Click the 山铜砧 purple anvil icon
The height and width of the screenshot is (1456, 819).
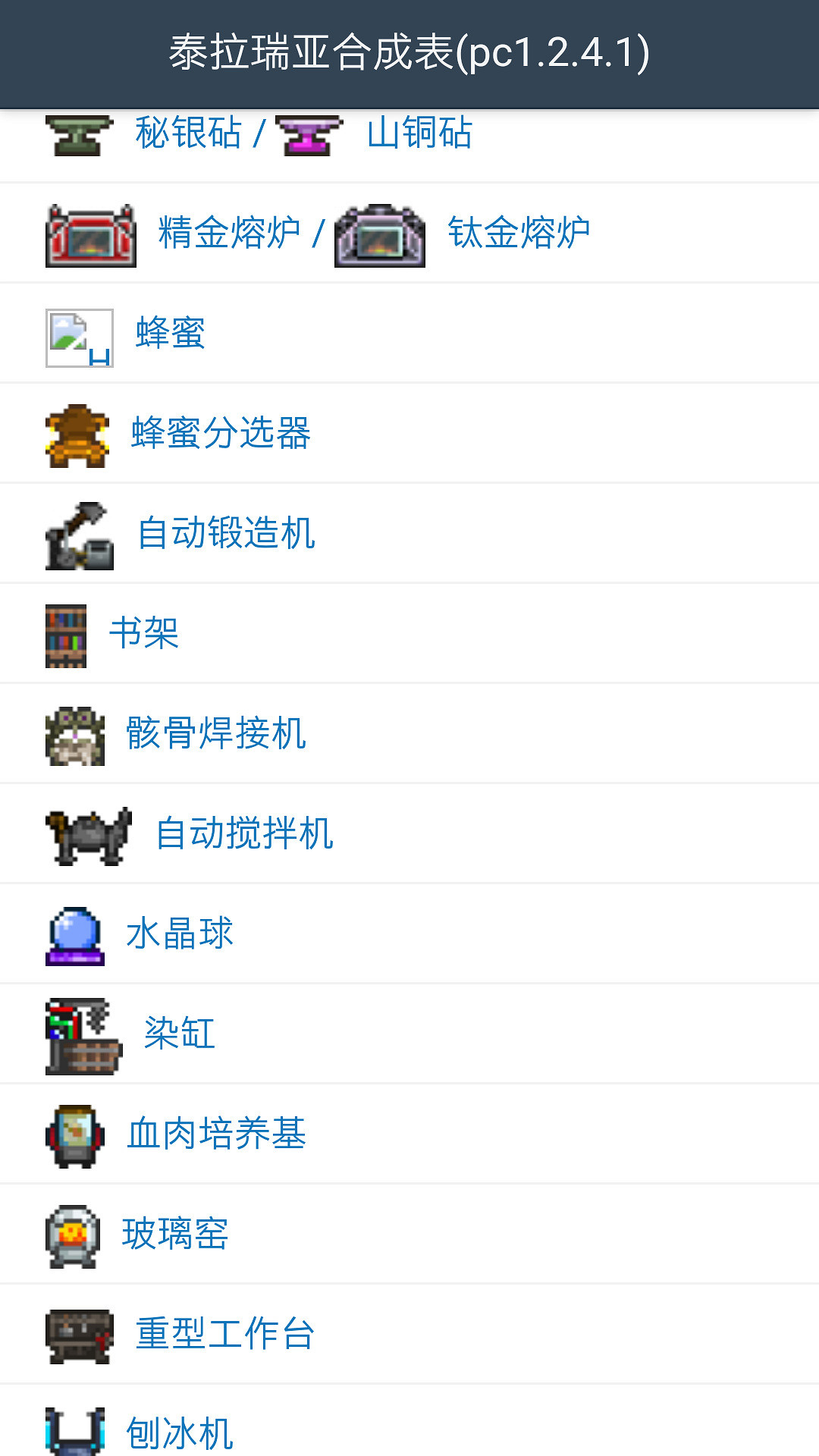click(307, 135)
